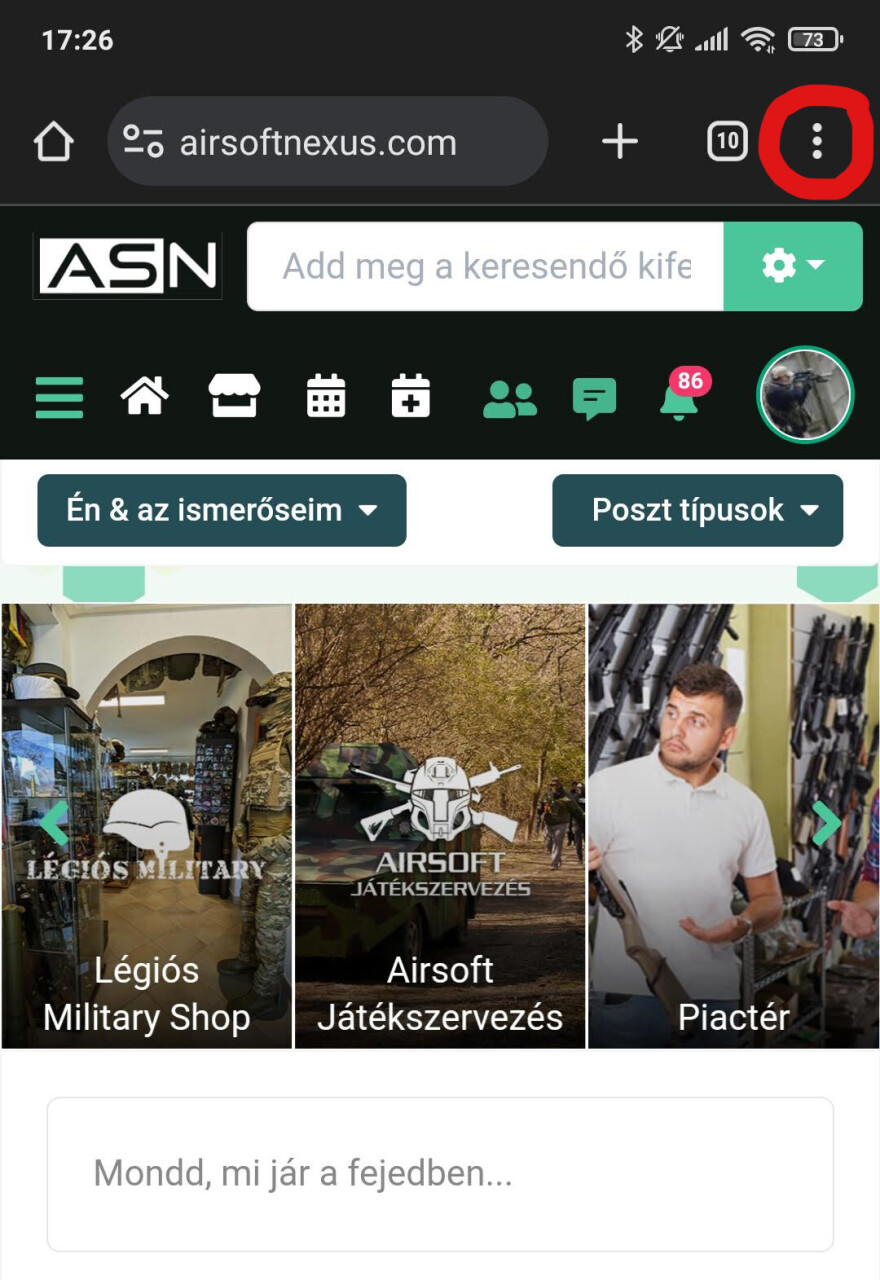The width and height of the screenshot is (880, 1280).
Task: Open the Légiós Military Shop tile
Action: pos(146,826)
